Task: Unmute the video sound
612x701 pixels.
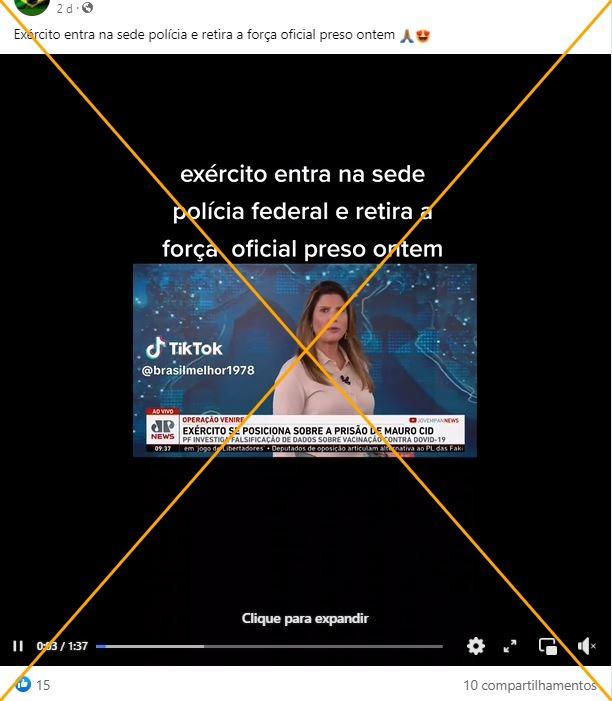Action: [586, 646]
